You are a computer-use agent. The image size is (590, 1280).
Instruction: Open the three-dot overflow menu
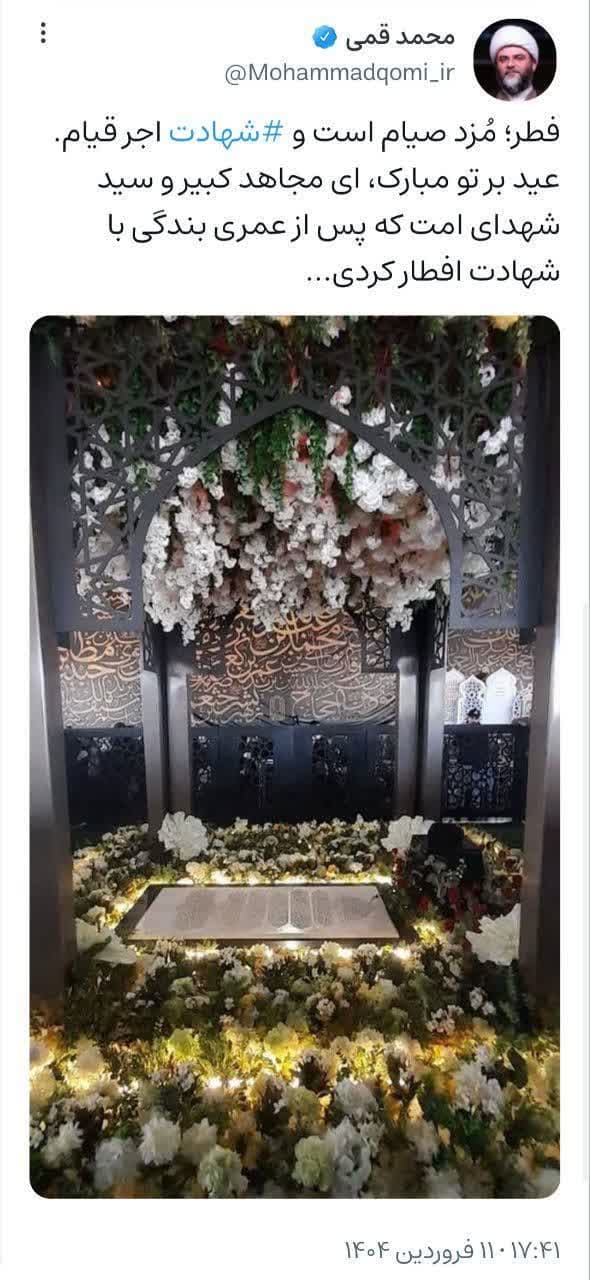(x=42, y=33)
